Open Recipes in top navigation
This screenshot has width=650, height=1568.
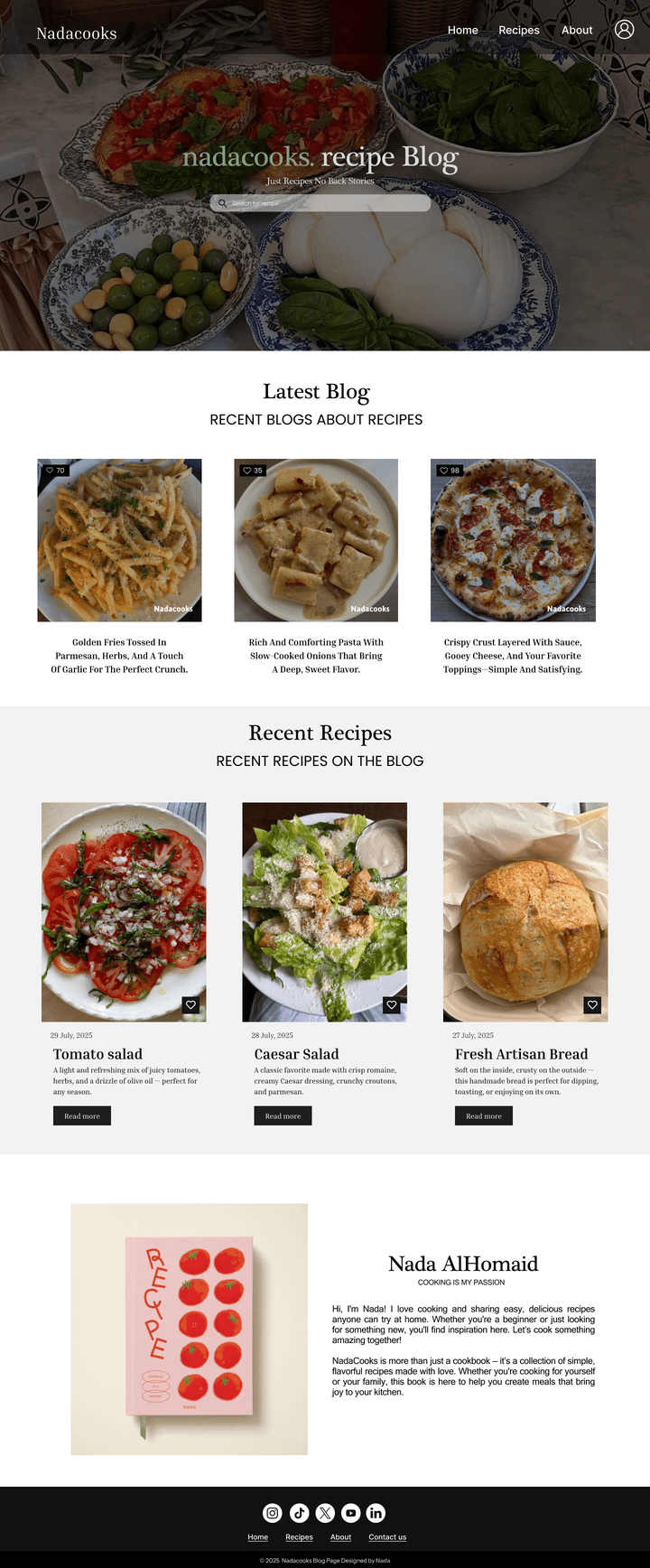[x=519, y=30]
